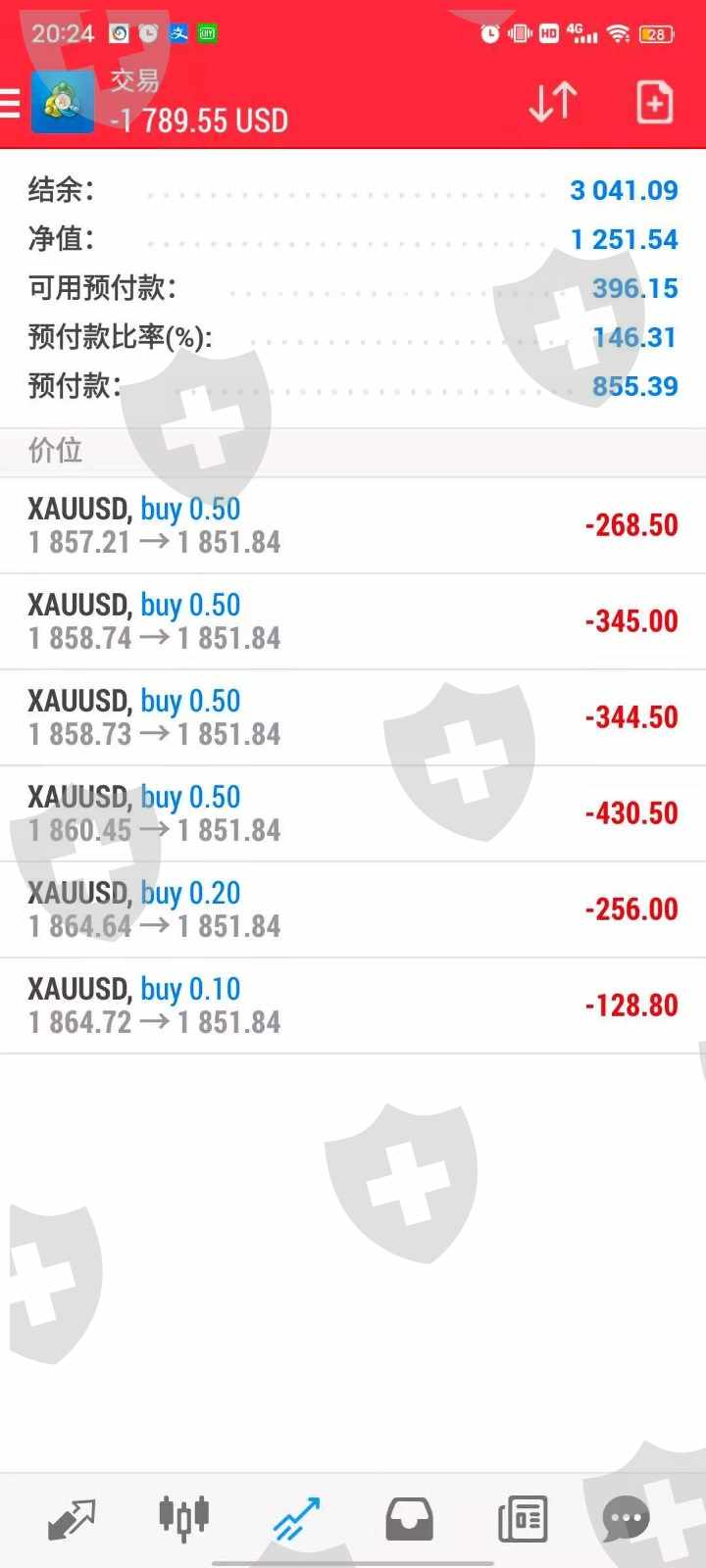Select the Trade tab with trend-line icon
Image resolution: width=706 pixels, height=1568 pixels.
coord(297,1520)
